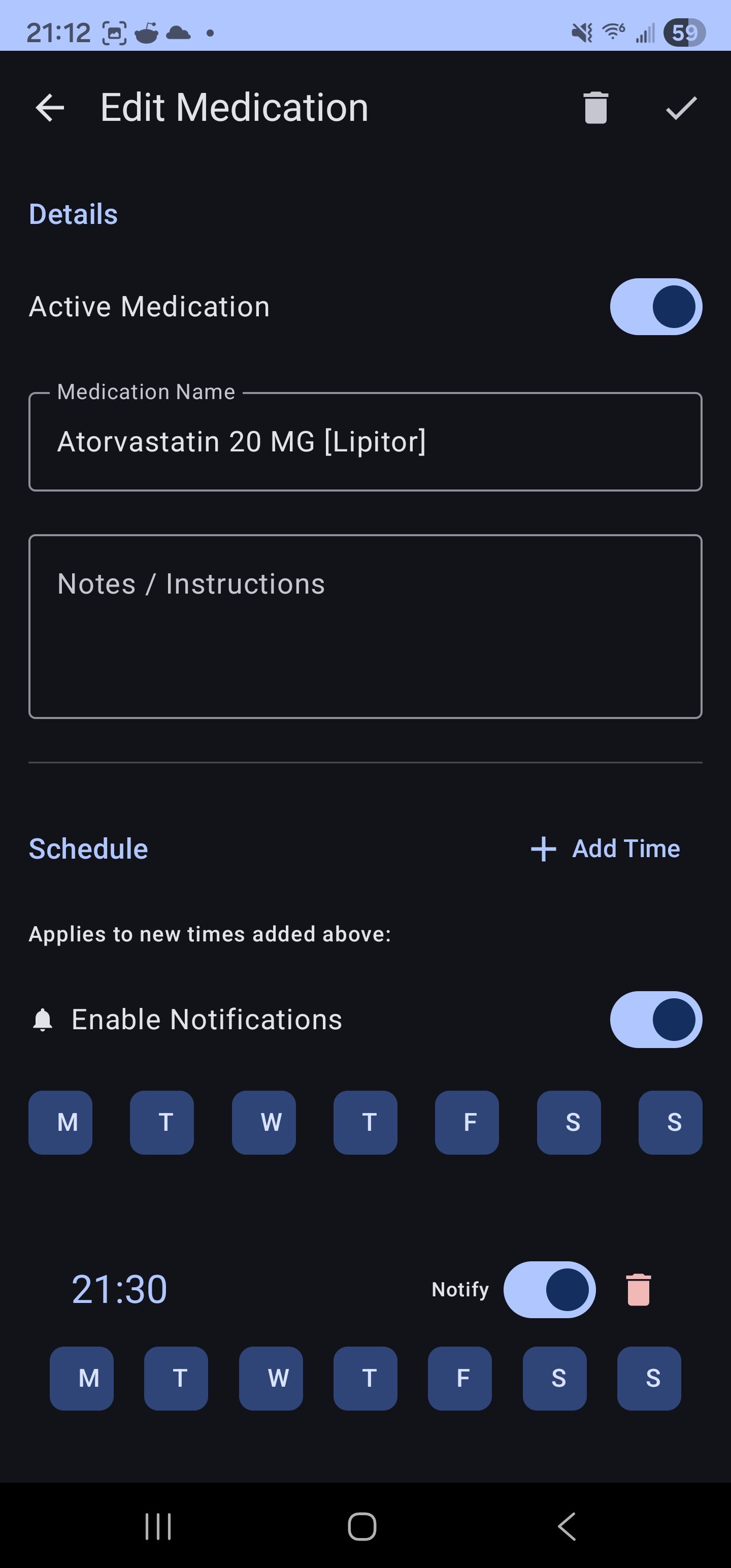Disable Notify for the 21:30 dose
The height and width of the screenshot is (1568, 731).
click(x=549, y=1289)
